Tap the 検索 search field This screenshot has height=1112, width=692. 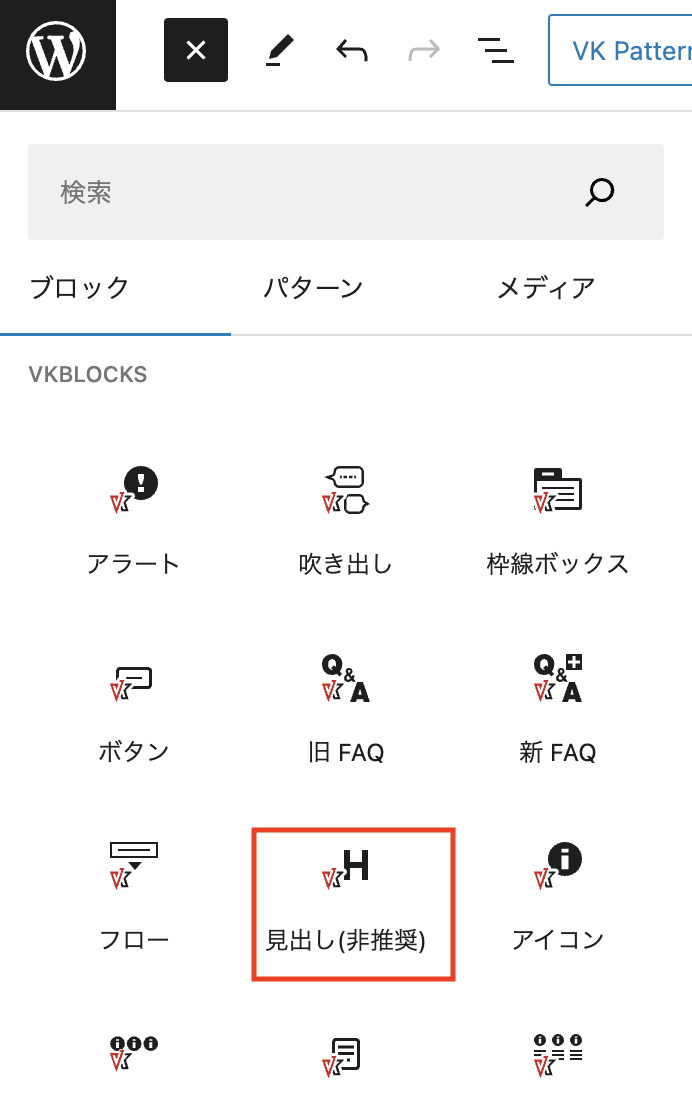point(310,192)
